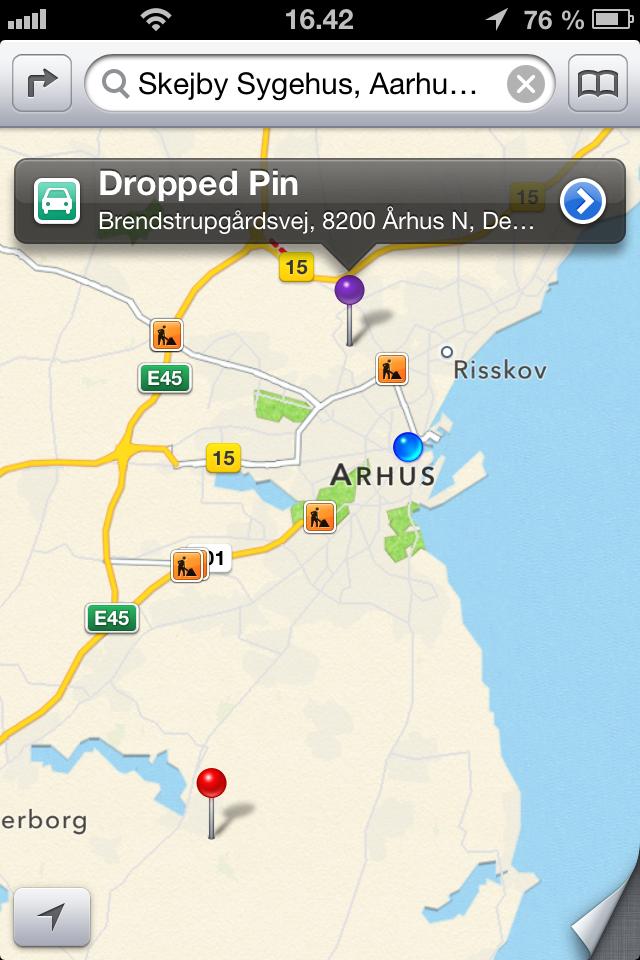
Task: Open the directions arrow button
Action: click(x=42, y=83)
